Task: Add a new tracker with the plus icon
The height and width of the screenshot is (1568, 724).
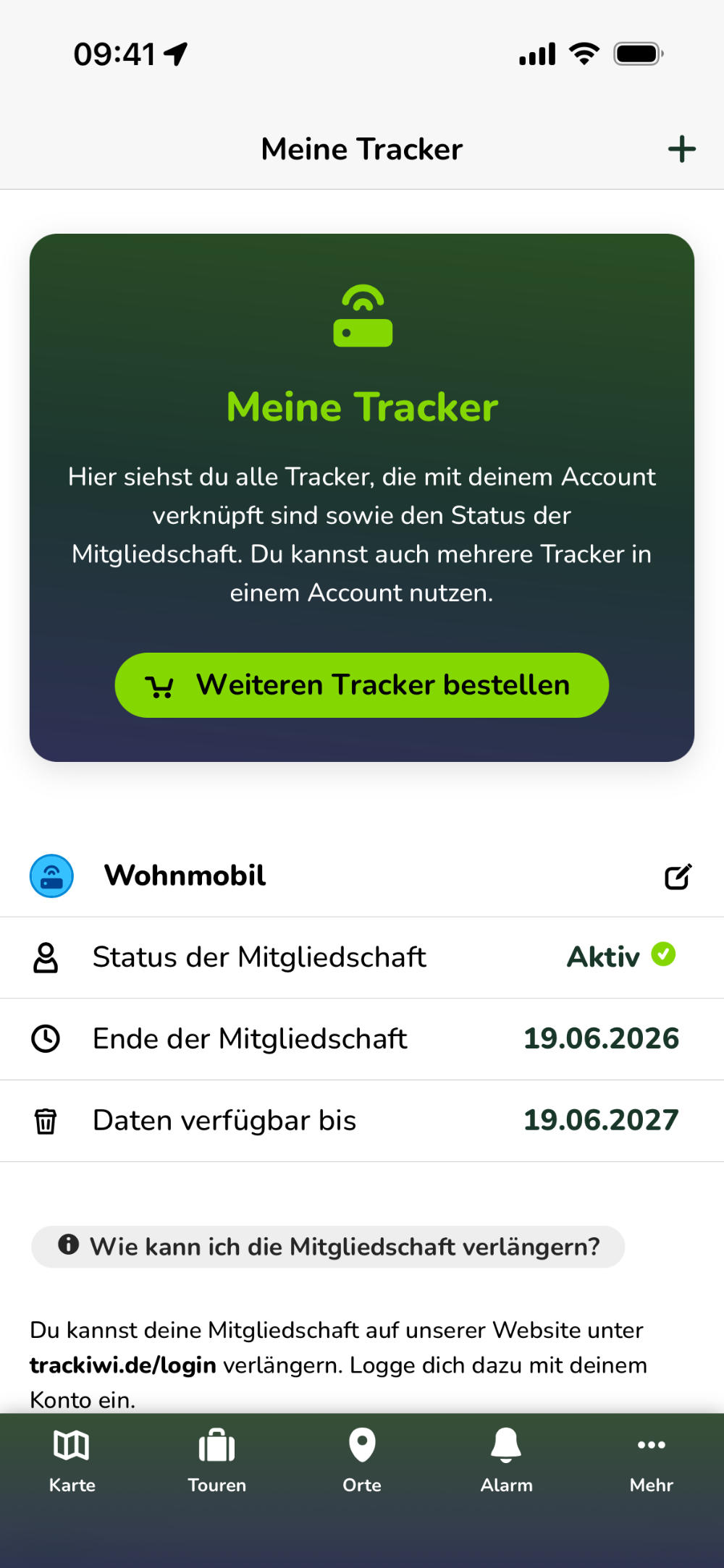Action: tap(681, 150)
